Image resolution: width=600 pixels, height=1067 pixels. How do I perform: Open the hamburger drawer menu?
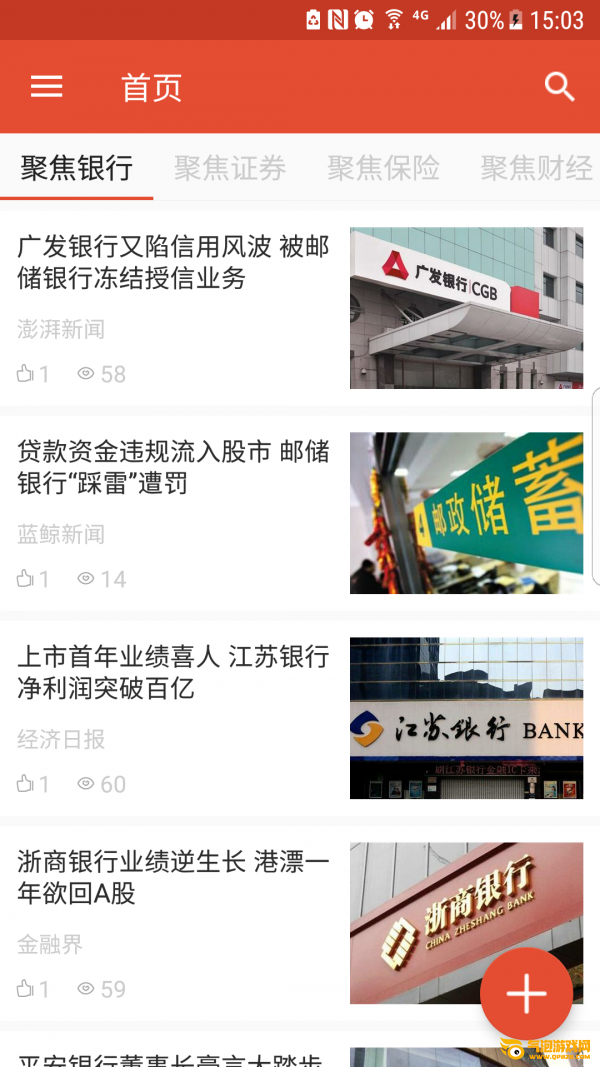[47, 87]
